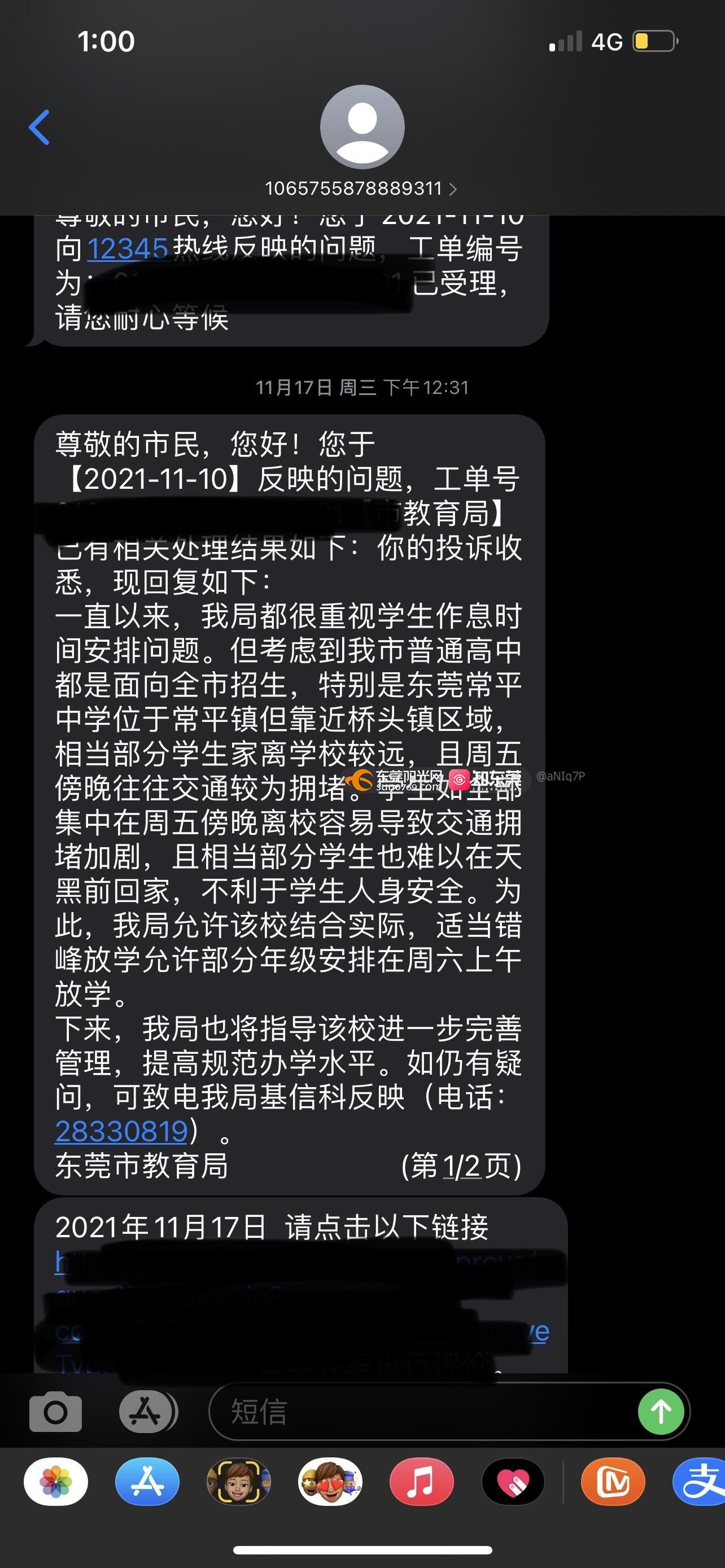Call the phone number 28330819
The image size is (725, 1568).
click(x=121, y=1132)
